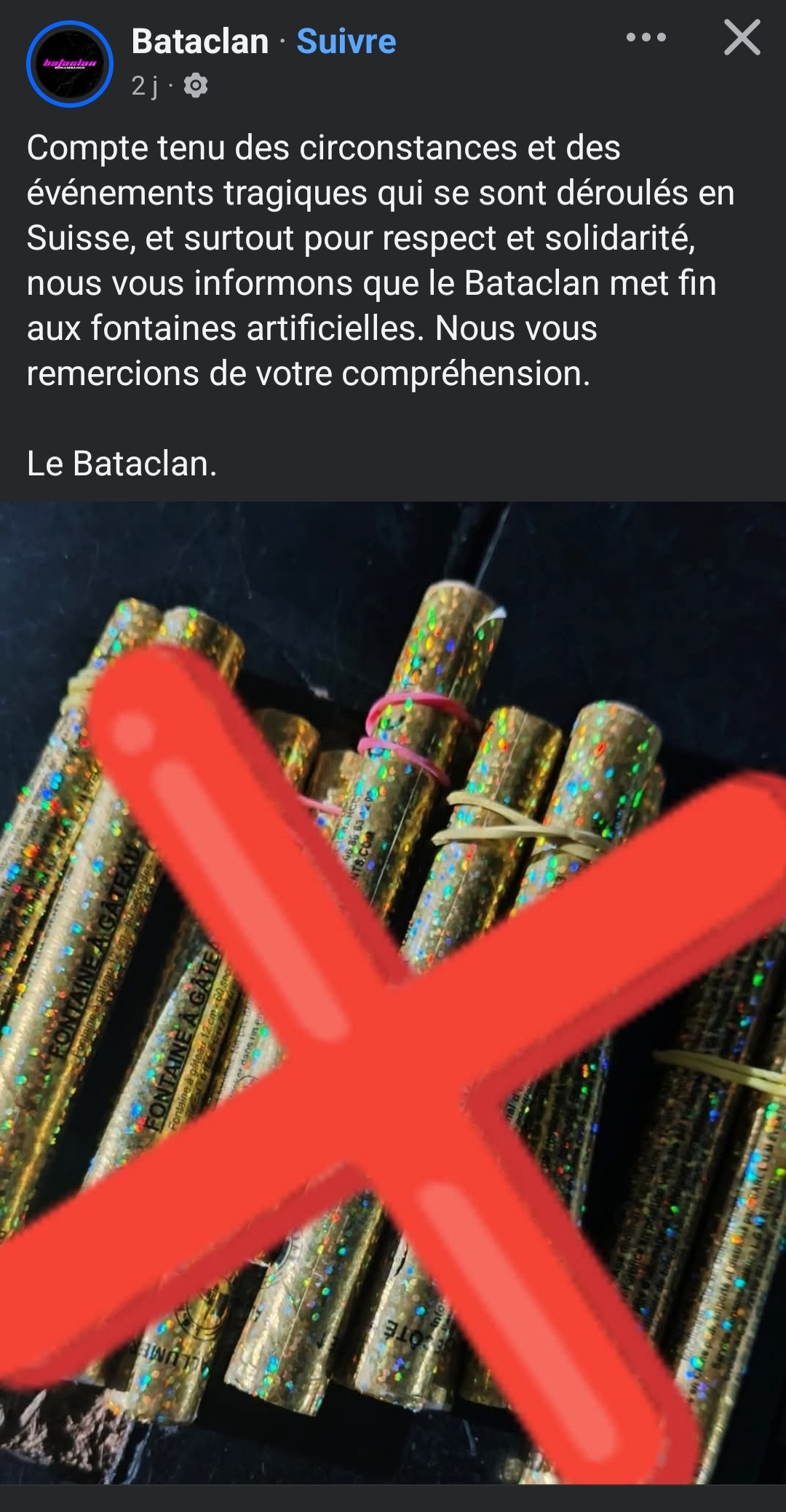Open the Bataclan profile picture

(x=70, y=64)
